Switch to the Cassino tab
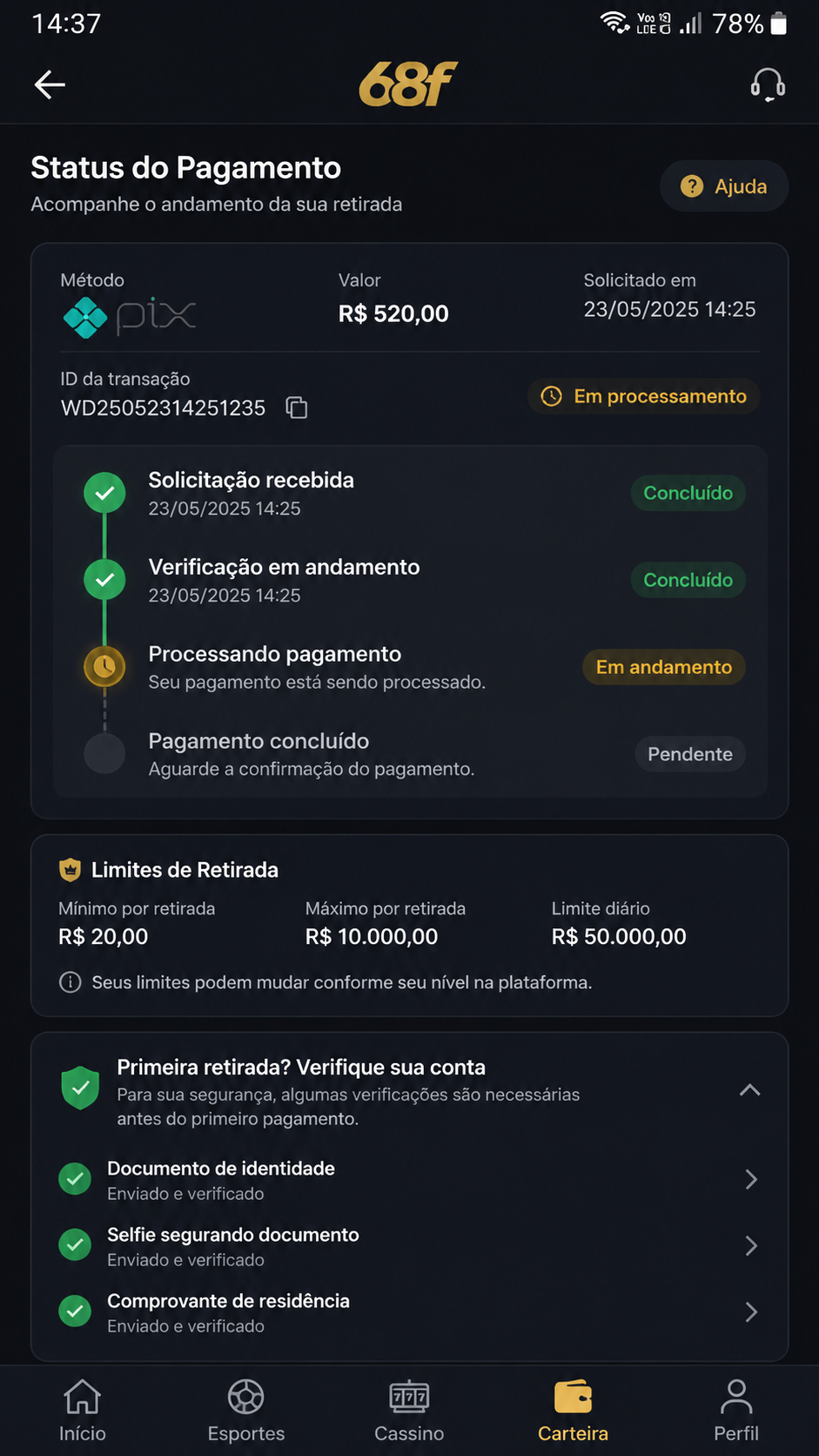 (409, 1411)
